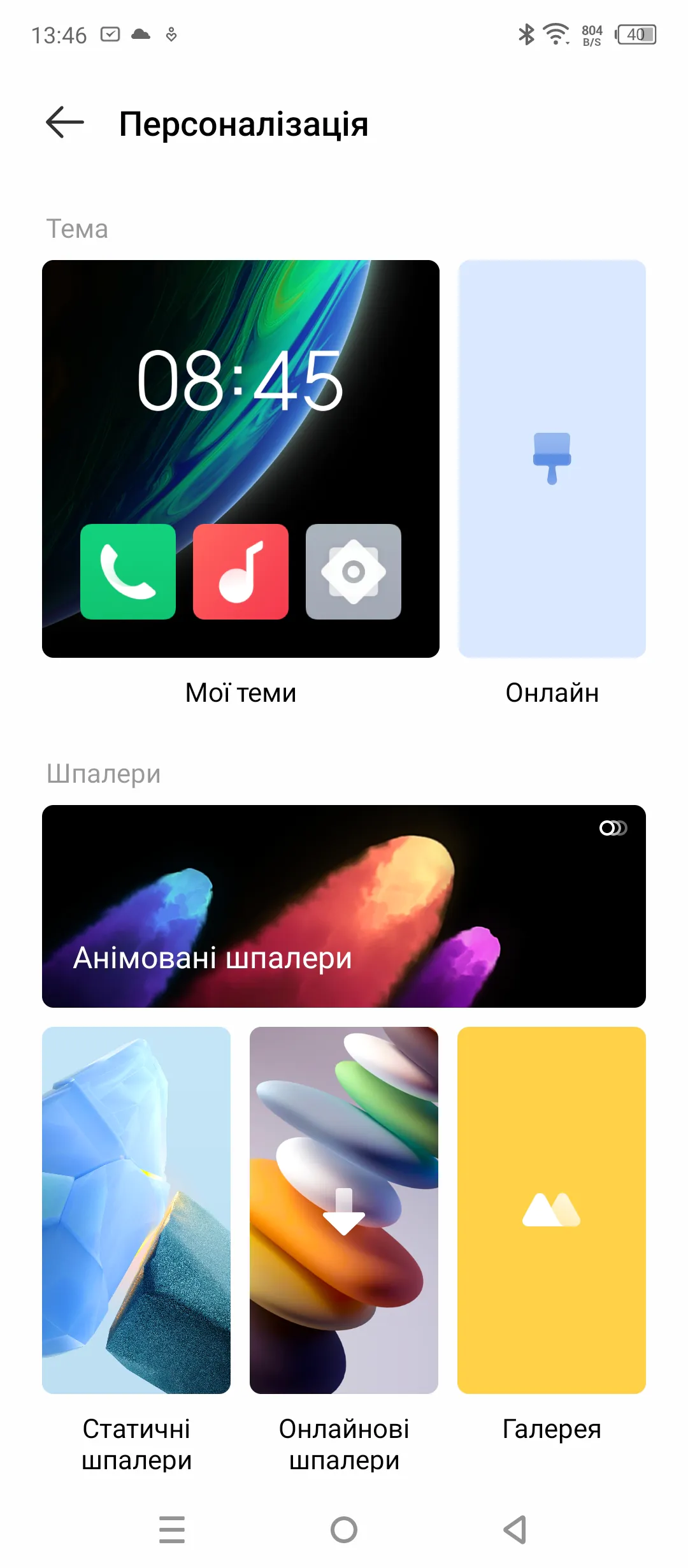Select Статичні шпалери tile

[x=136, y=1210]
